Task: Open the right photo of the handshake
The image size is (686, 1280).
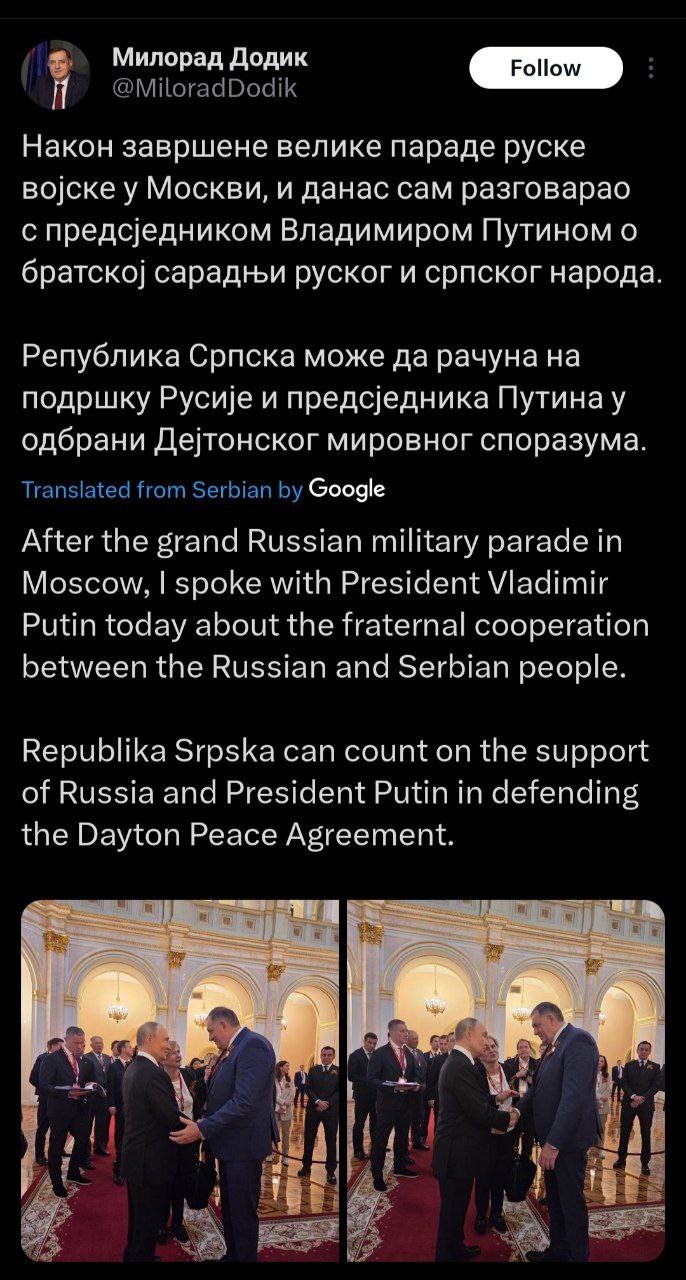Action: point(506,1080)
